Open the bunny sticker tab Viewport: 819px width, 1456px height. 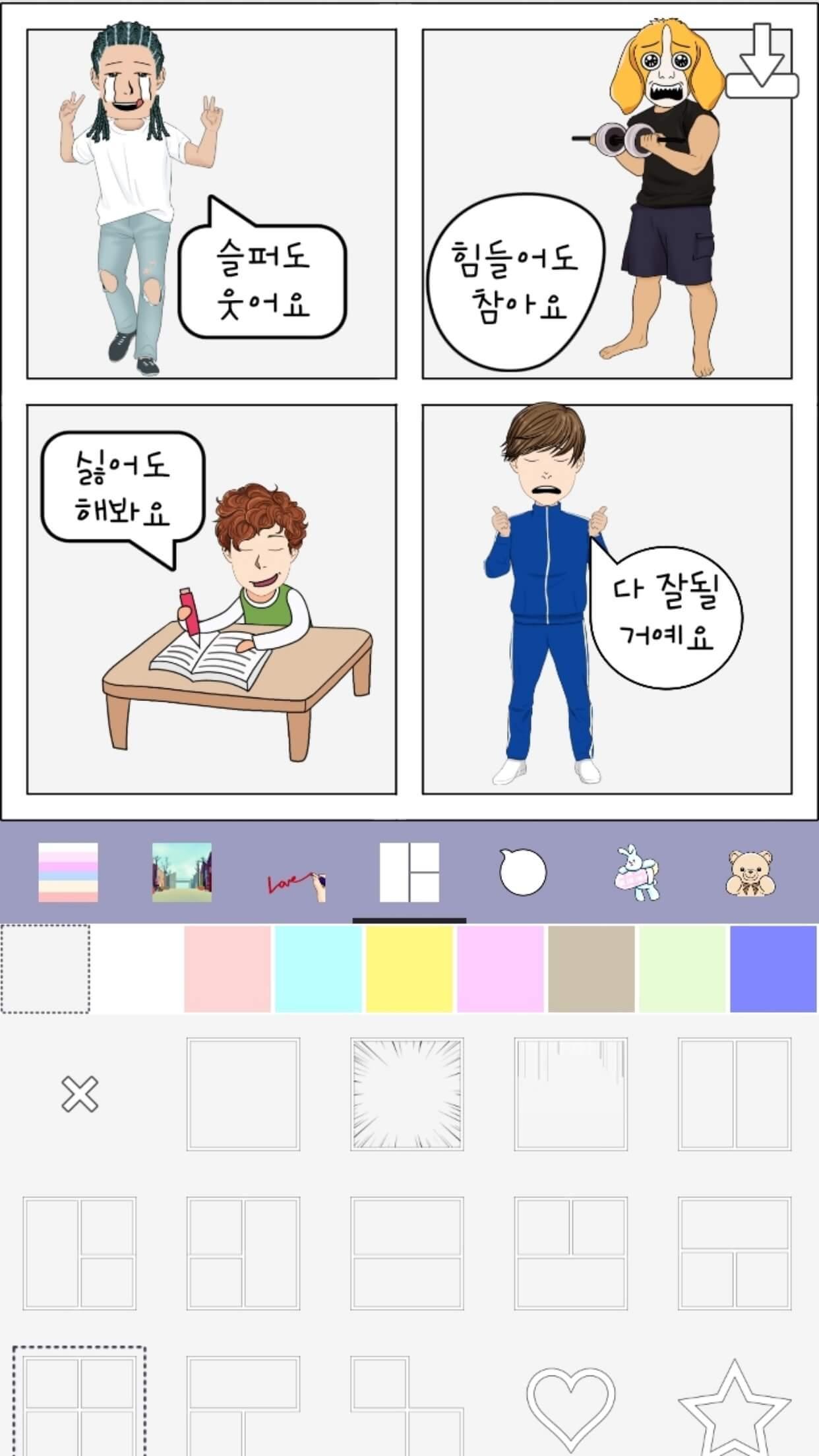point(637,874)
